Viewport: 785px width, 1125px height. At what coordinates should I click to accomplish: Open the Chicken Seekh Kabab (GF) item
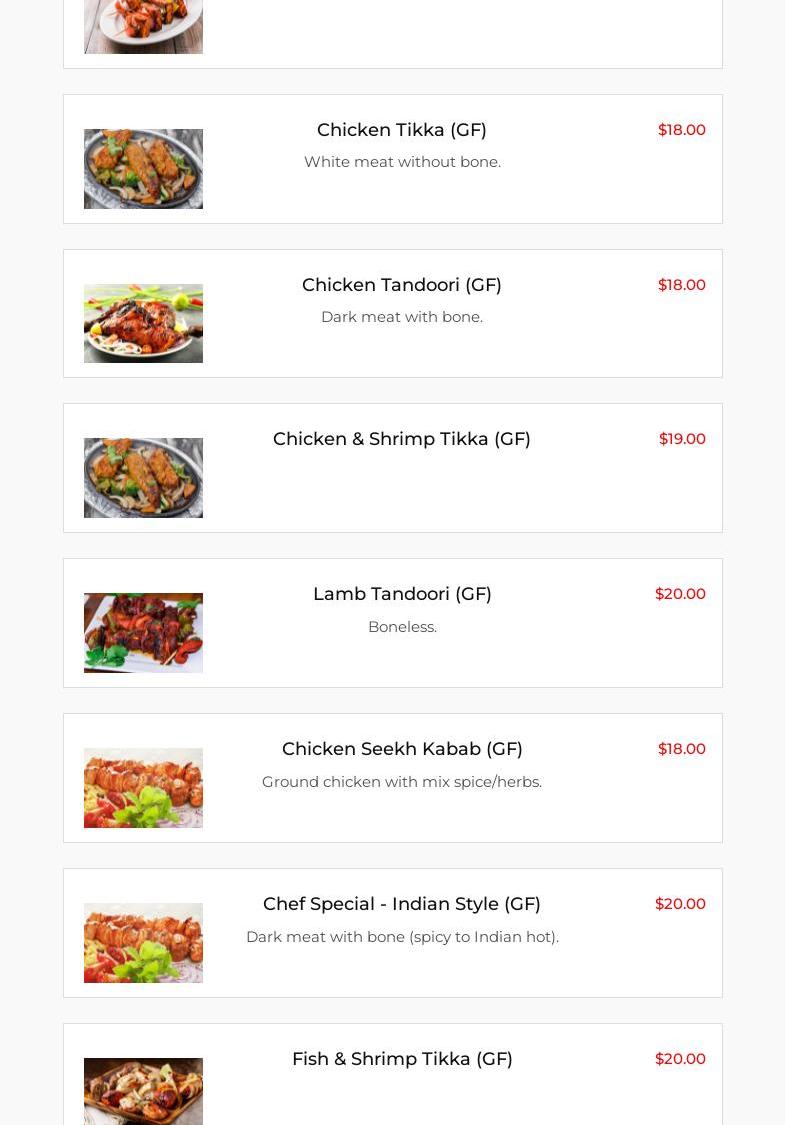(x=401, y=749)
